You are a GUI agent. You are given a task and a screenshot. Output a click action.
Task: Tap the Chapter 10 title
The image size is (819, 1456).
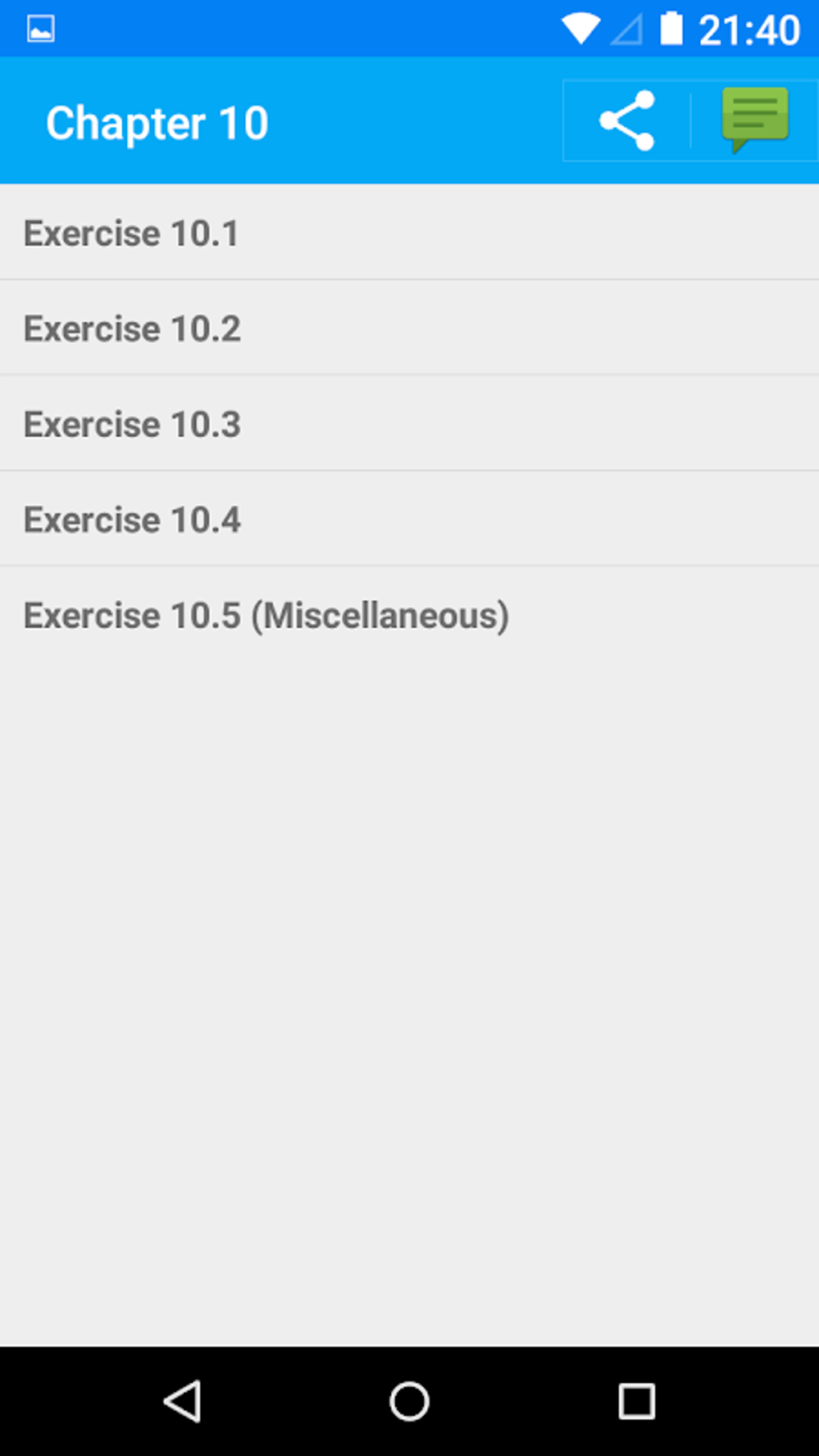coord(157,121)
